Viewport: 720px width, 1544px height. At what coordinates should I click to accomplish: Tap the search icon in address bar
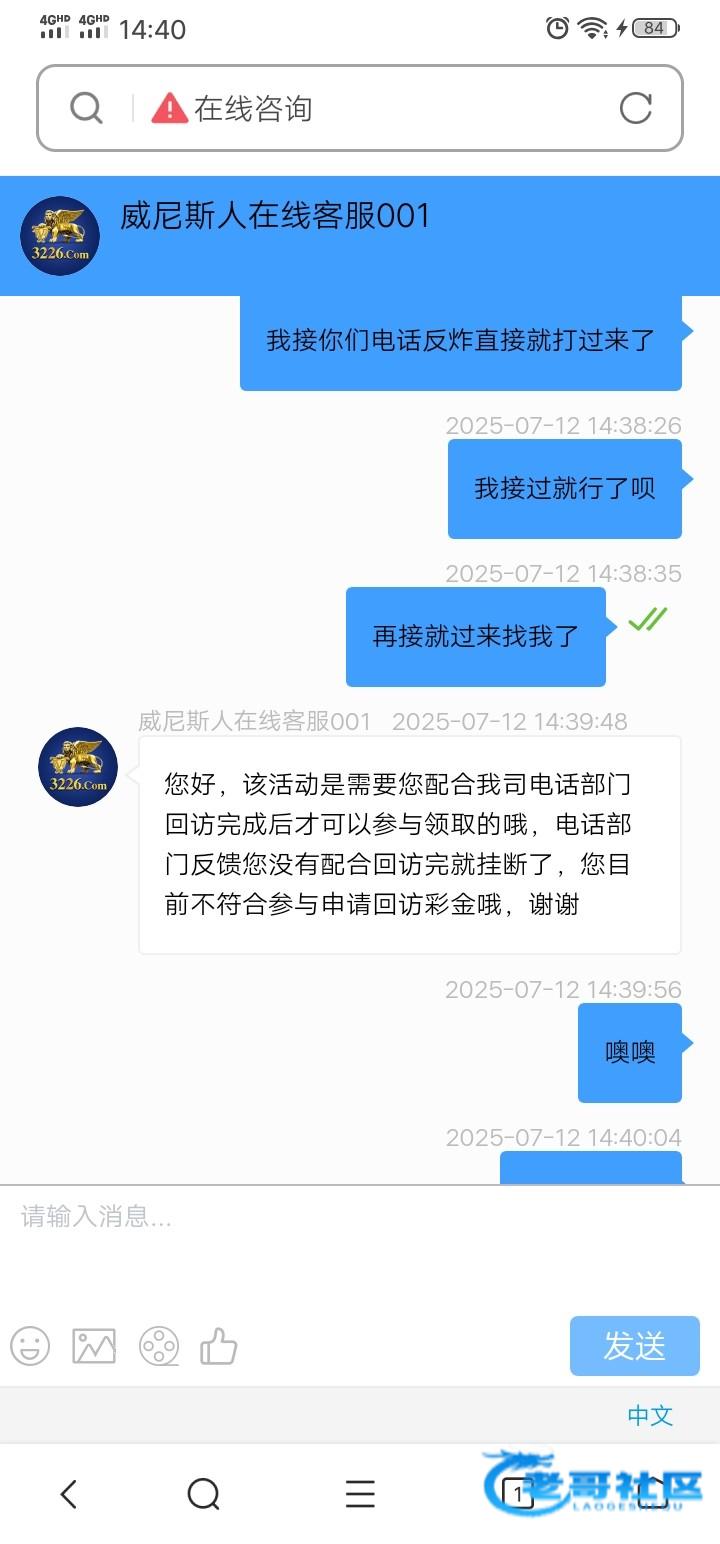click(87, 108)
